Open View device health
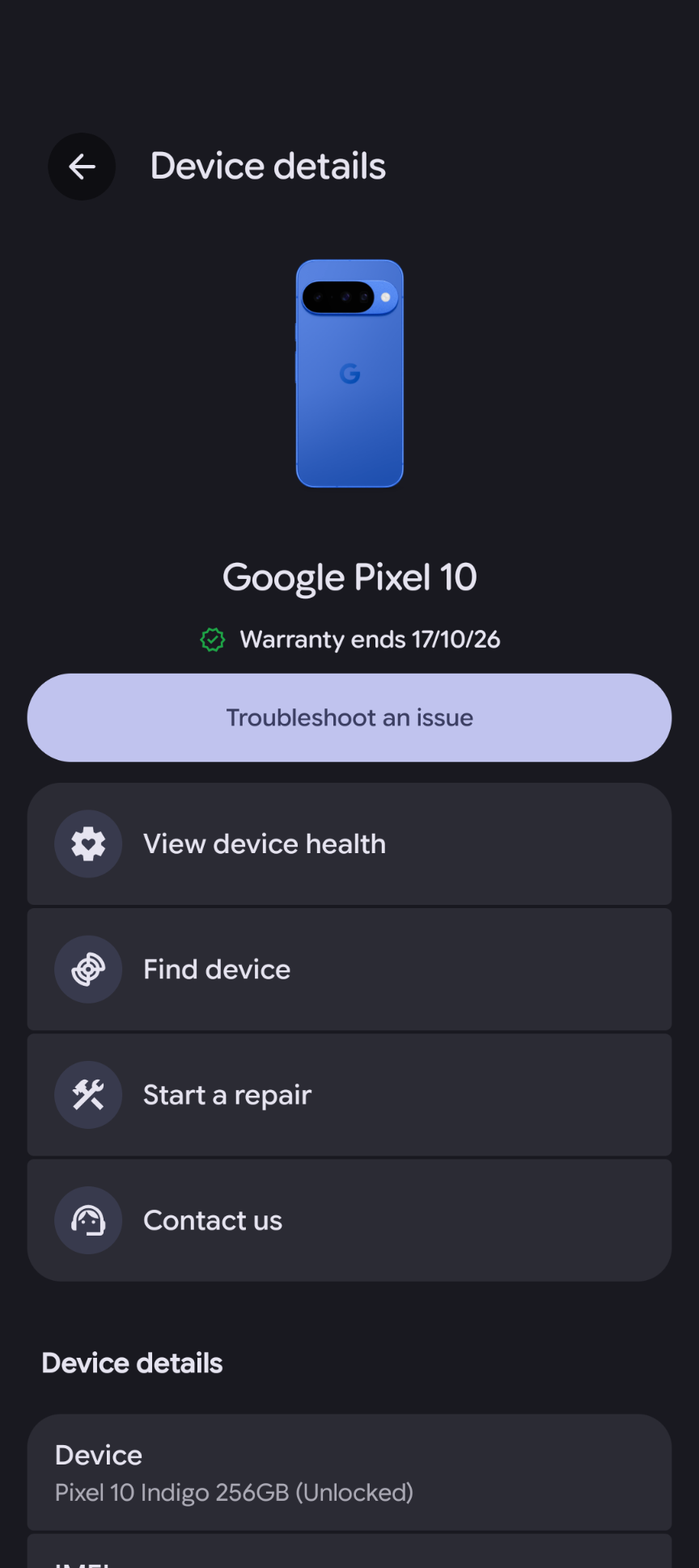Image resolution: width=699 pixels, height=1568 pixels. (x=349, y=843)
